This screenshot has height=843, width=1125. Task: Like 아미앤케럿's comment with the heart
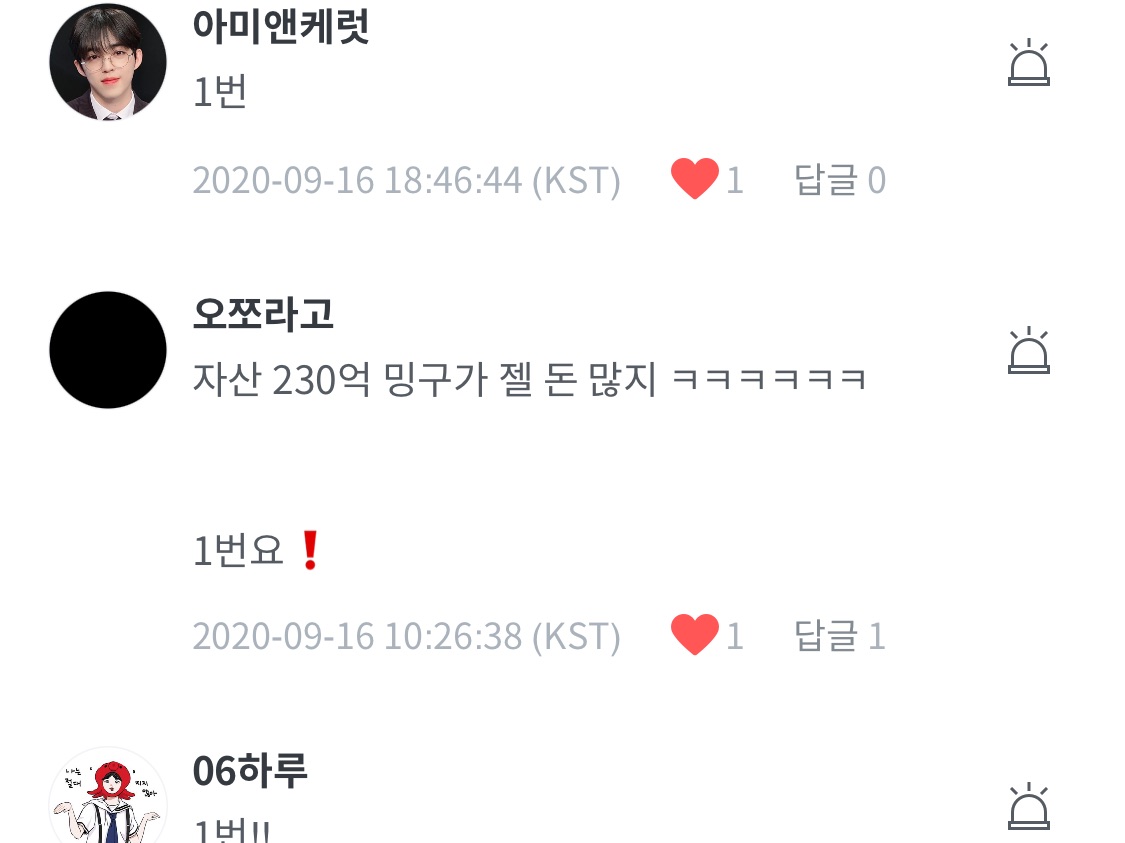(695, 179)
